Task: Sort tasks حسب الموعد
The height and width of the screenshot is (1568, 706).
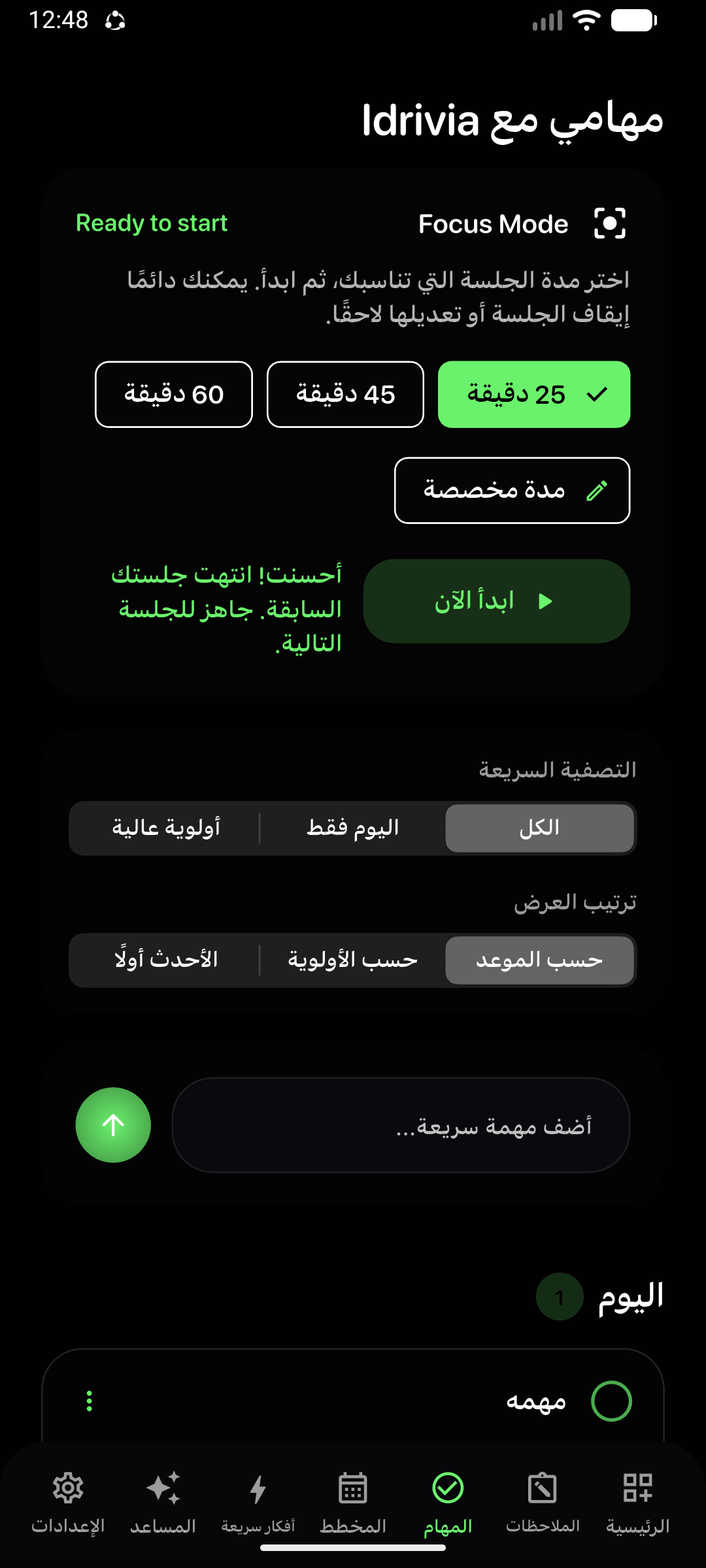Action: [539, 960]
